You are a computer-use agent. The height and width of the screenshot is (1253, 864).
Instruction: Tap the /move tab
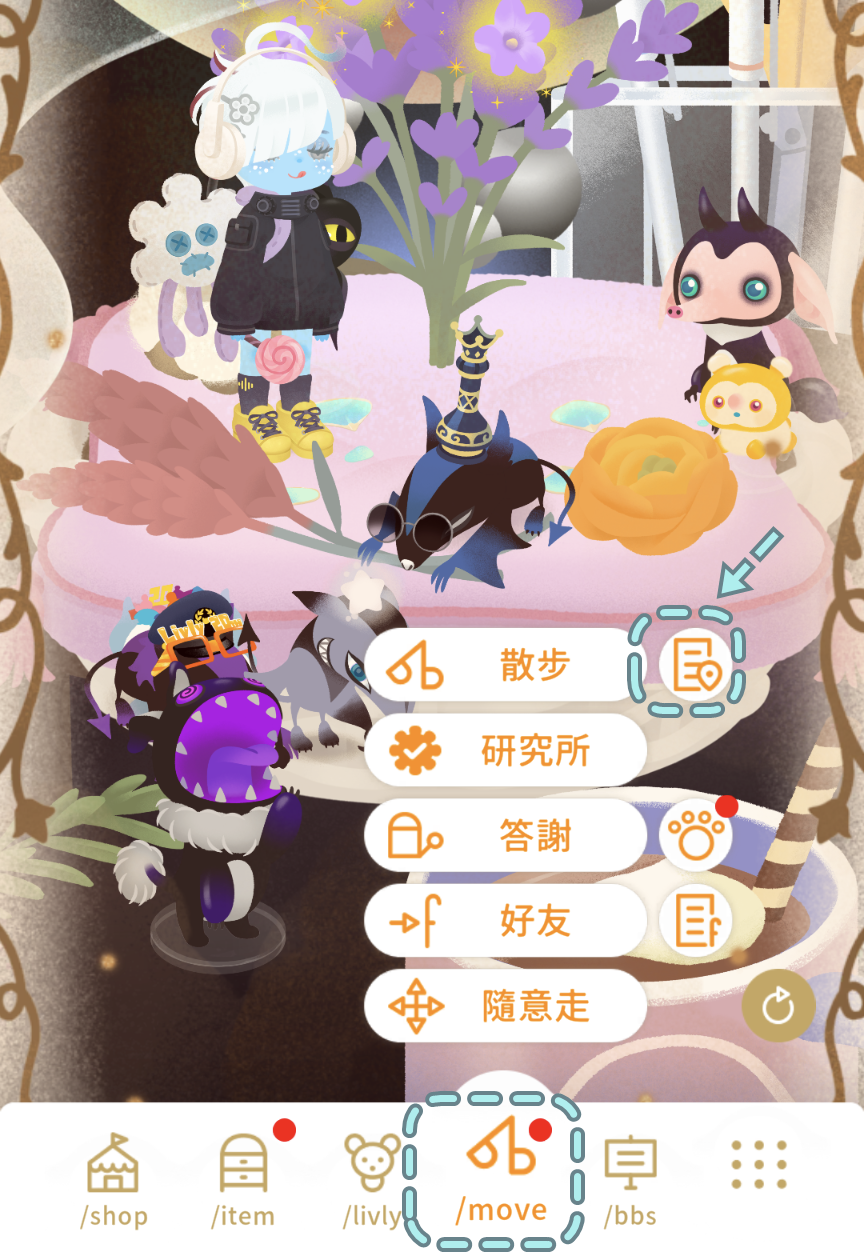tap(501, 1175)
